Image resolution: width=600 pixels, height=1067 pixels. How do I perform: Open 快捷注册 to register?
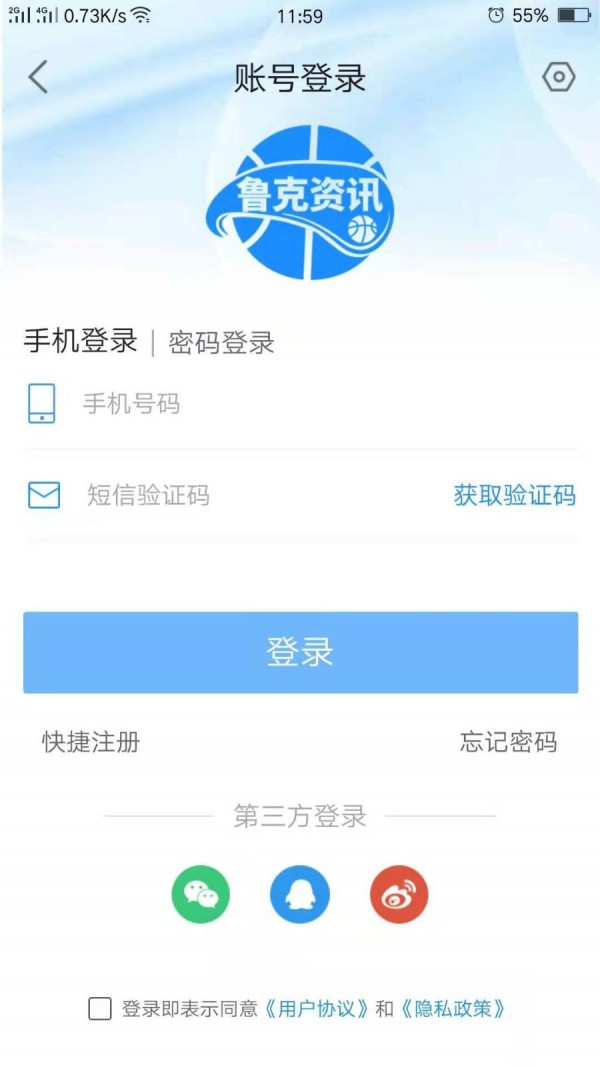pos(91,742)
